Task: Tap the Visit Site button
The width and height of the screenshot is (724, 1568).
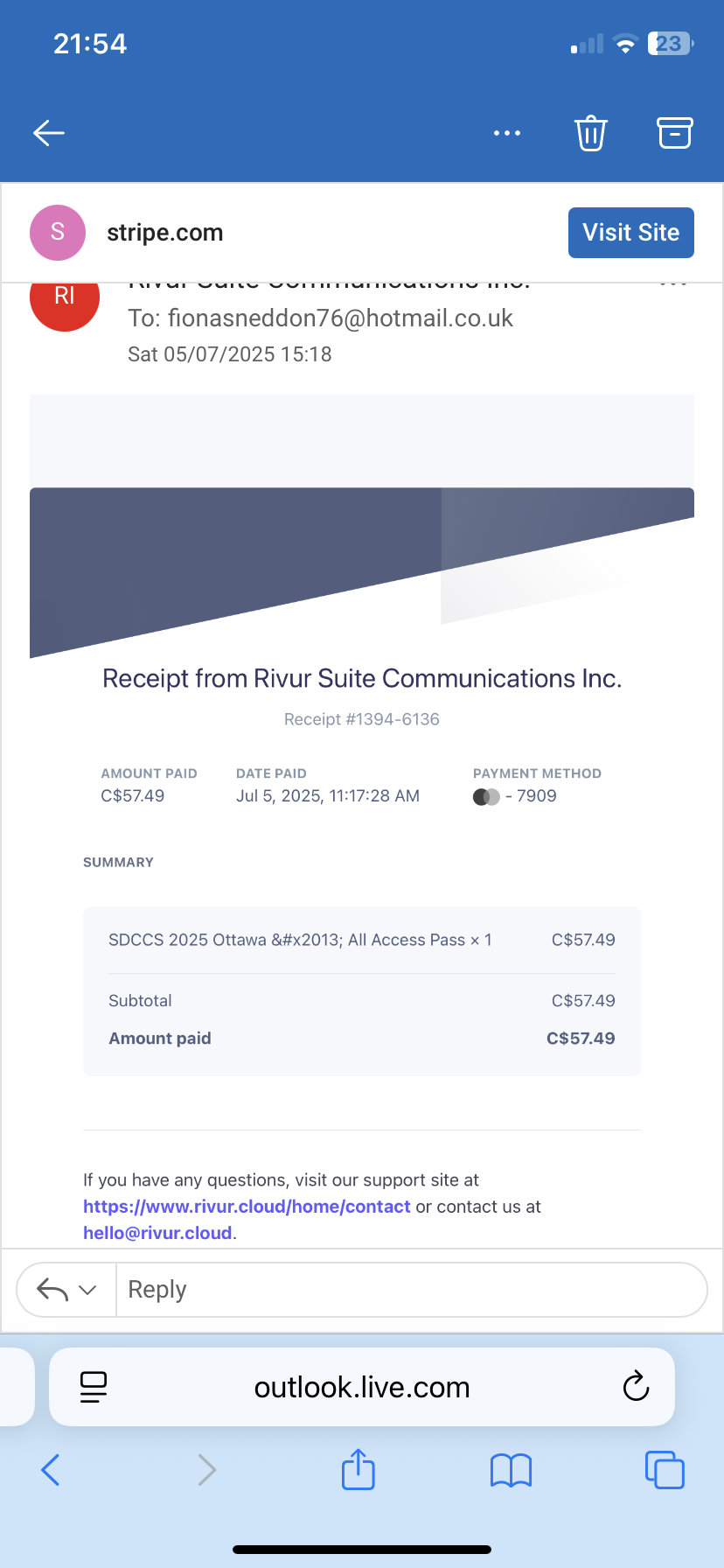Action: (631, 233)
